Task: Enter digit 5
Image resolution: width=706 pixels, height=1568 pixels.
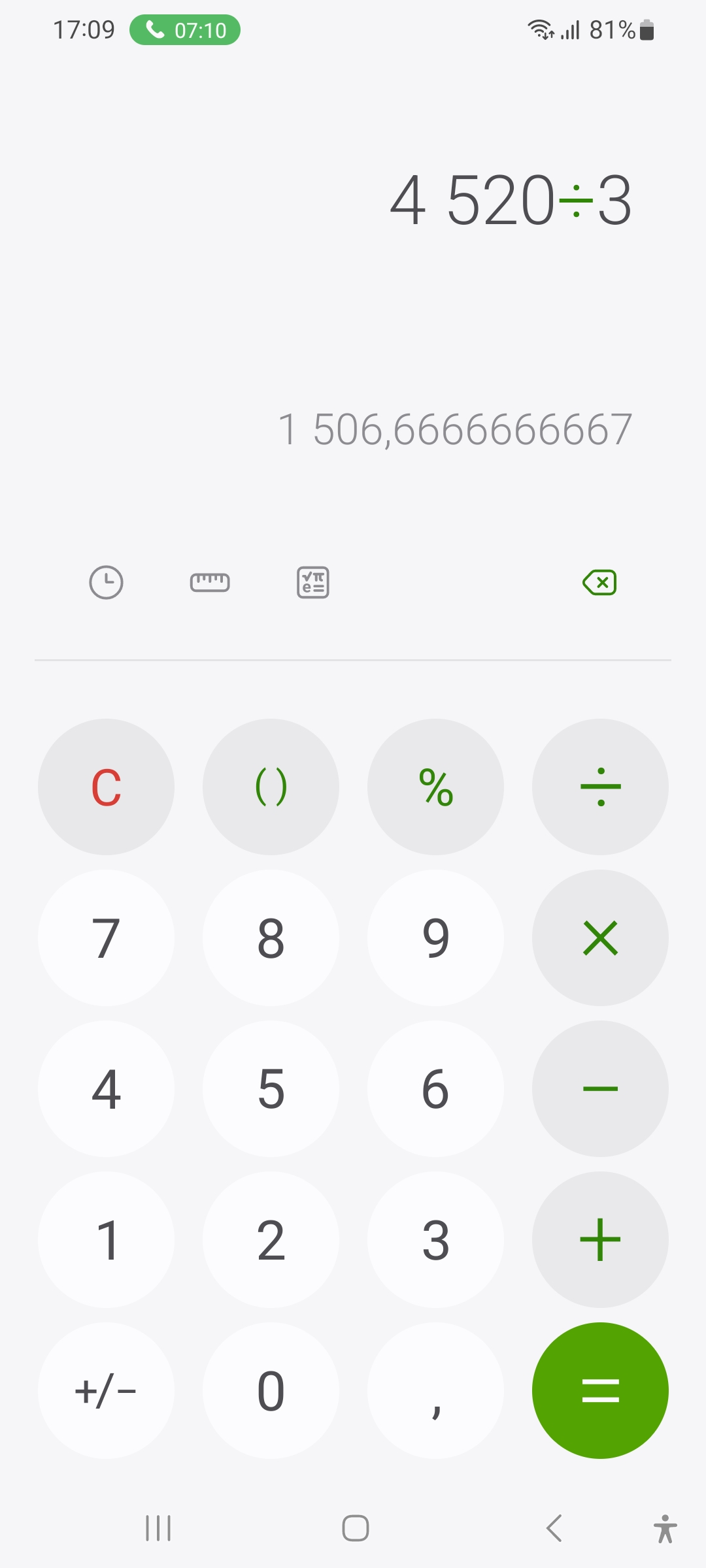Action: [271, 1088]
